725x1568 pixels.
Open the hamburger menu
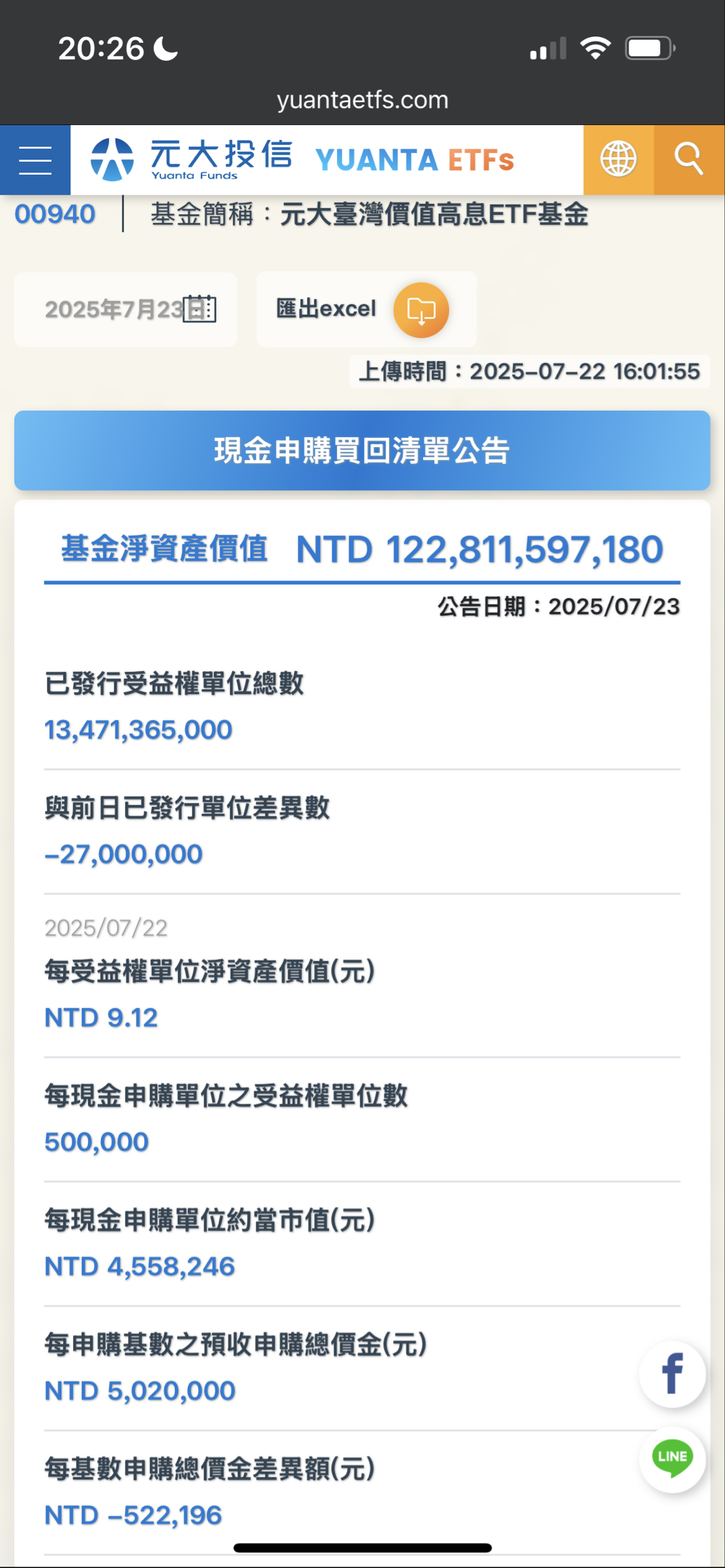tap(35, 160)
